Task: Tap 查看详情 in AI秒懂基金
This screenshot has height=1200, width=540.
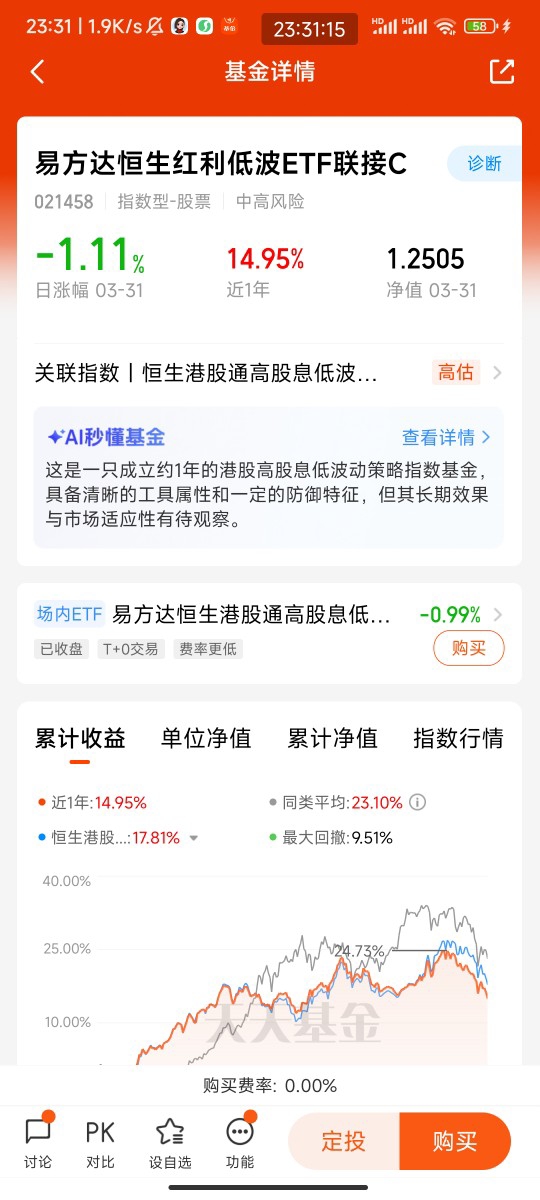Action: (x=446, y=437)
